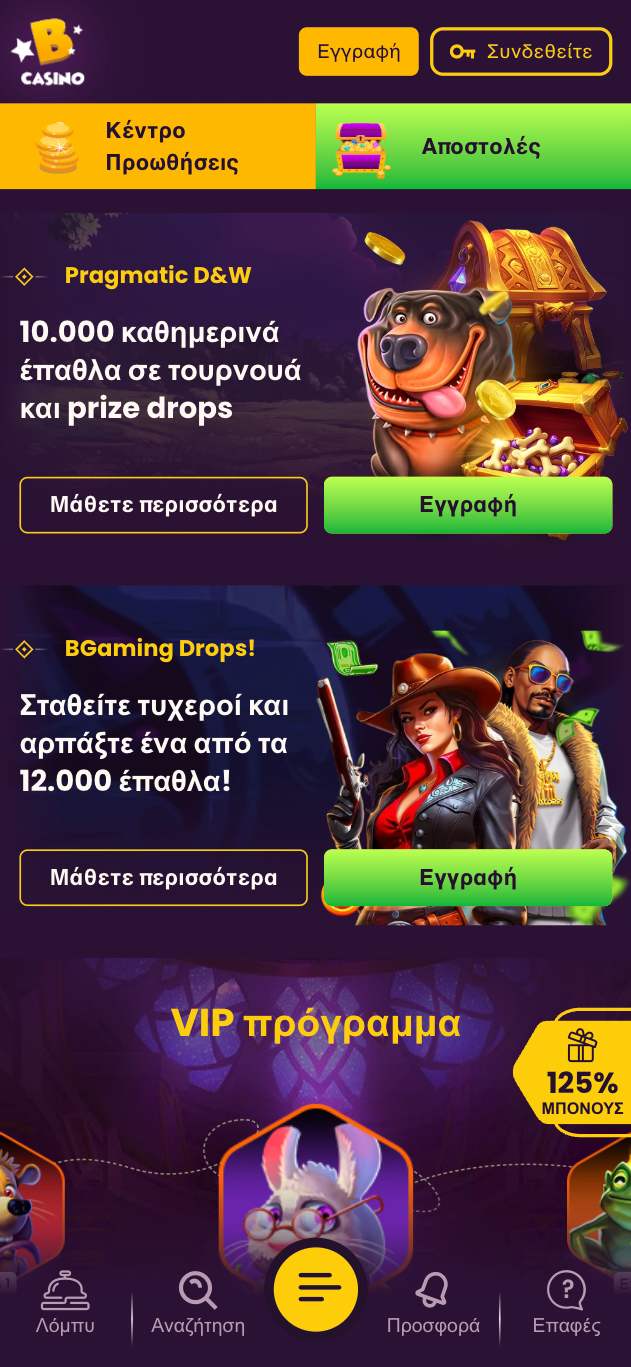Open the Συνδεθείτε login button
The image size is (631, 1367).
tap(520, 52)
